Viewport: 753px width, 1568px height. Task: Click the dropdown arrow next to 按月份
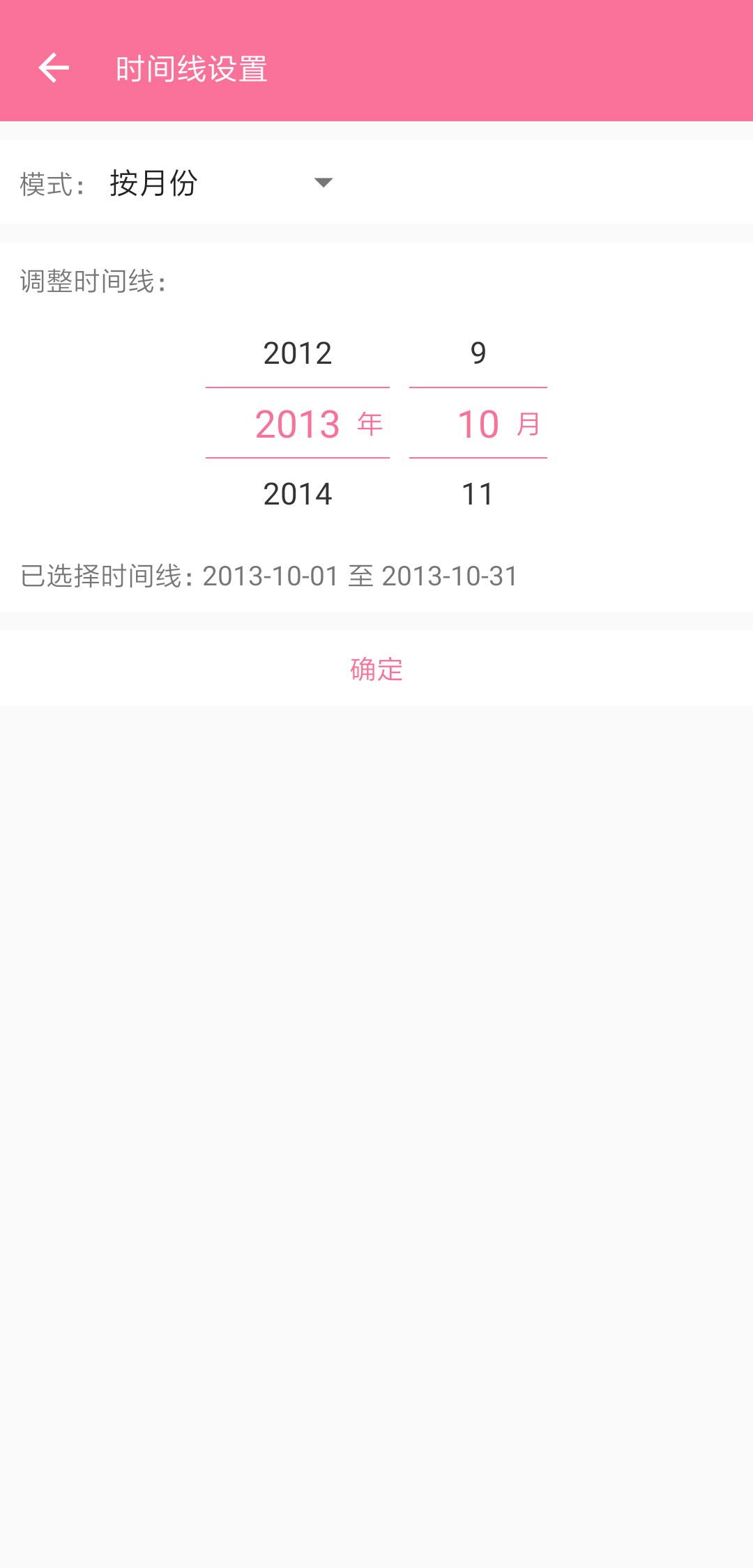point(323,183)
